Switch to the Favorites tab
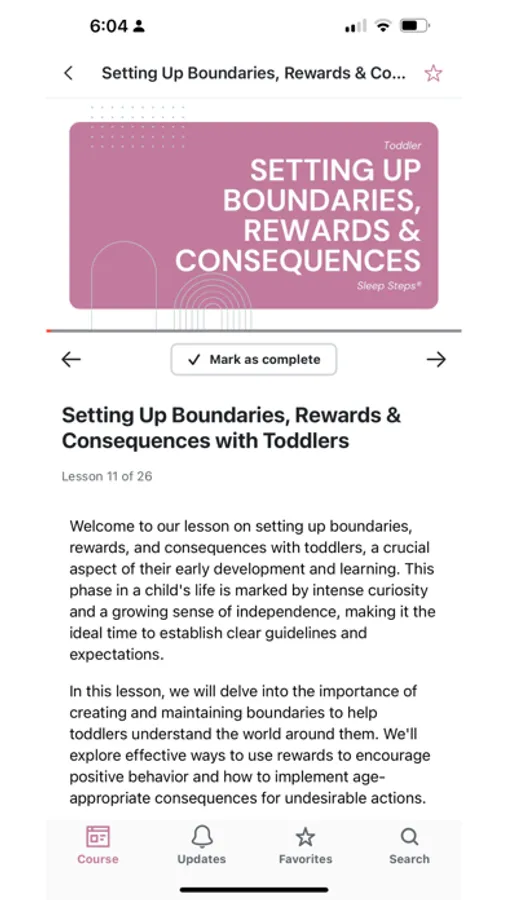 (305, 845)
